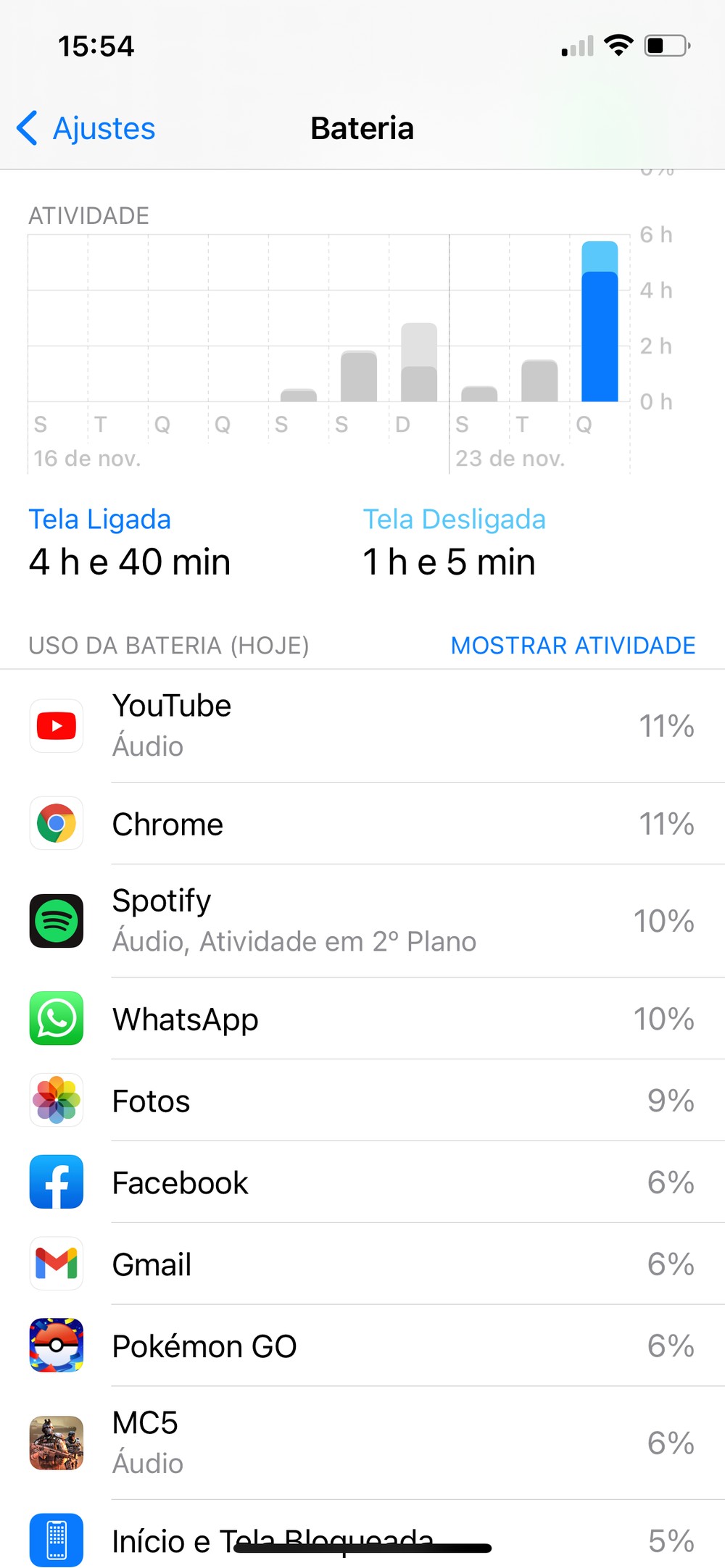Tap the MC5 usage row
The height and width of the screenshot is (1568, 725).
pos(362,1443)
